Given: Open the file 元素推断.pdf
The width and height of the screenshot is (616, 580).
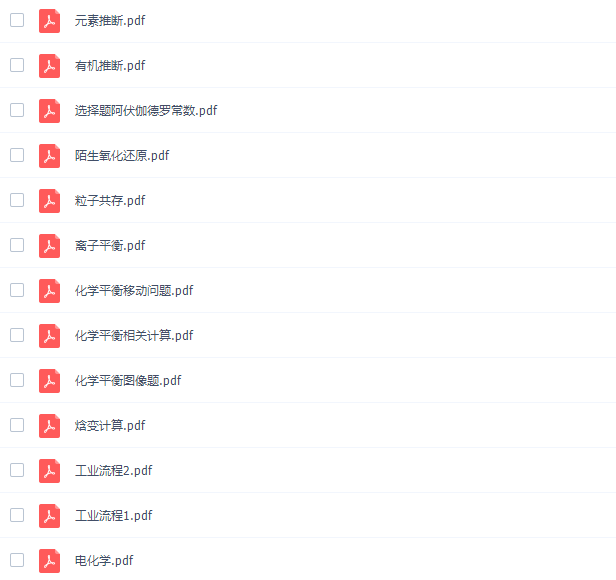Looking at the screenshot, I should pyautogui.click(x=109, y=20).
